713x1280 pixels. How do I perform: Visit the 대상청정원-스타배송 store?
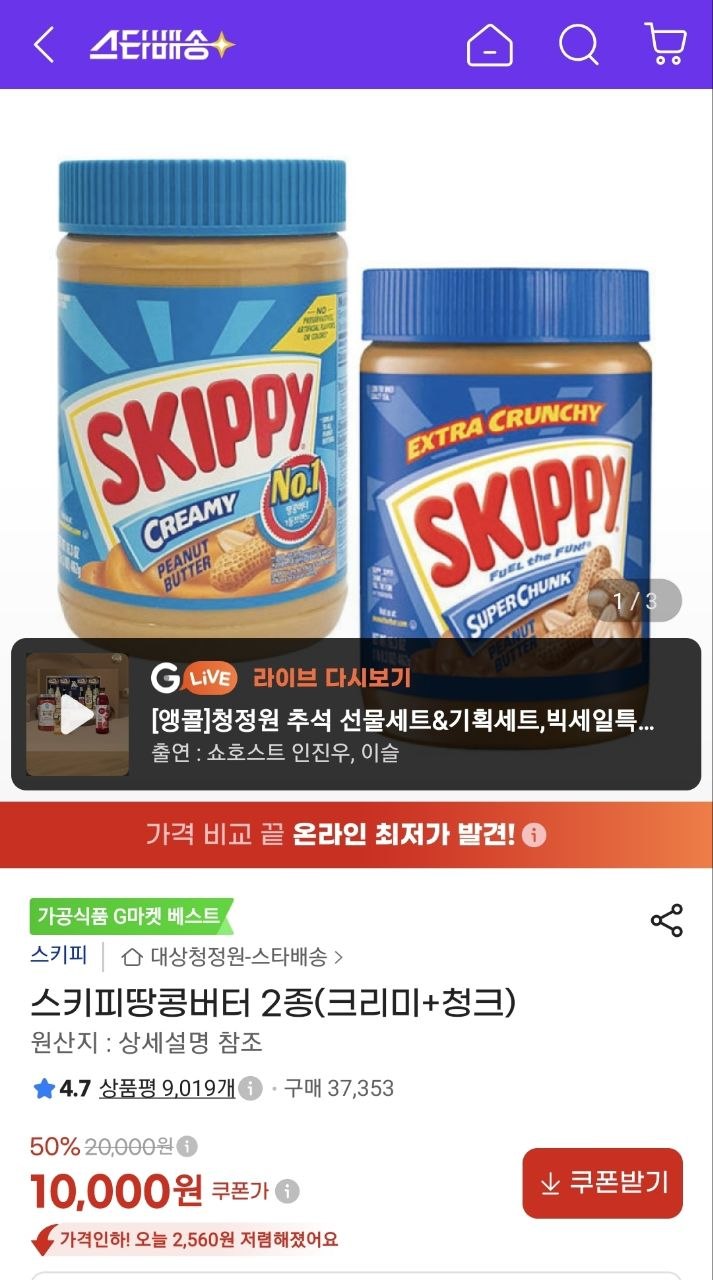click(x=232, y=957)
